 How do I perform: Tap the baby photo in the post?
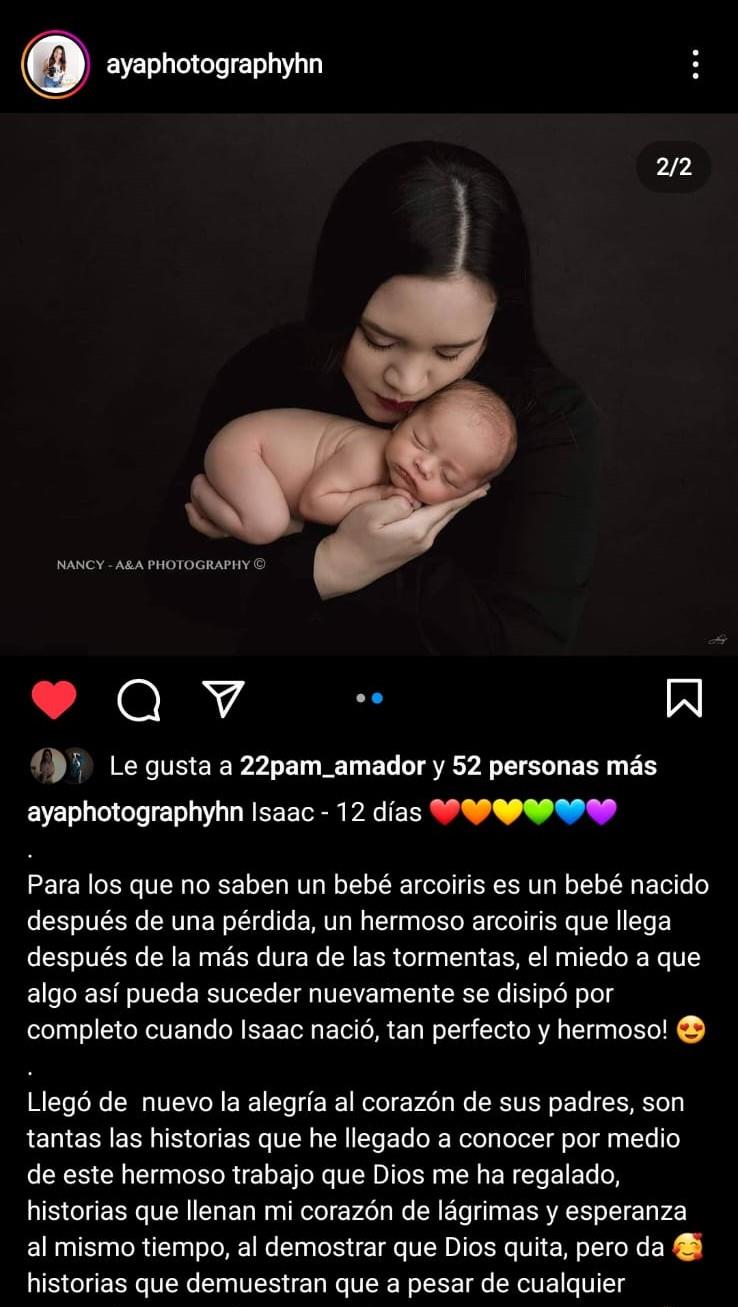click(x=369, y=384)
